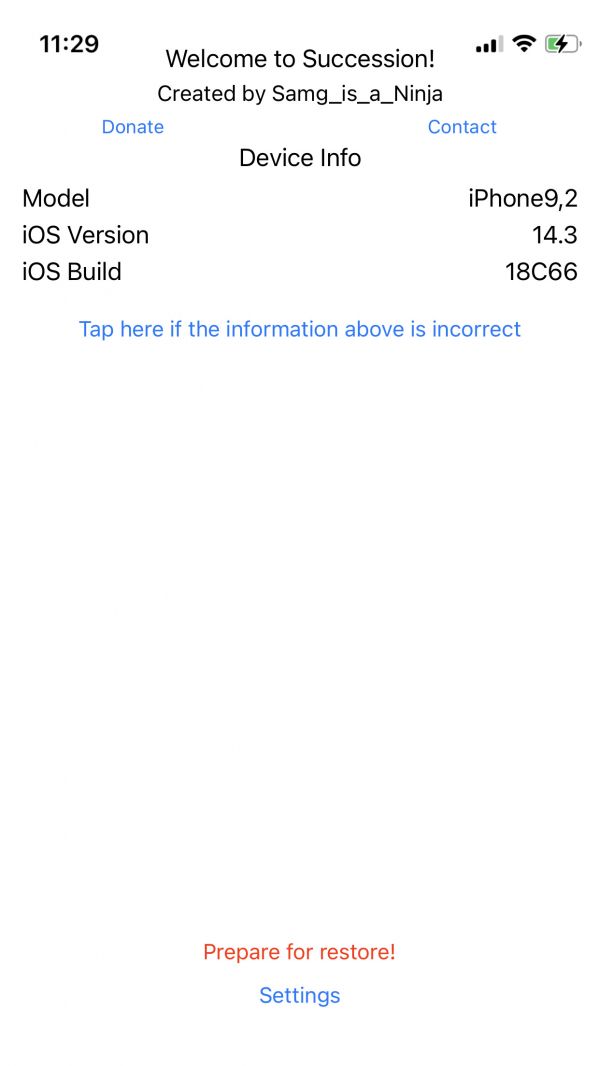Tap the Donate link

click(133, 127)
